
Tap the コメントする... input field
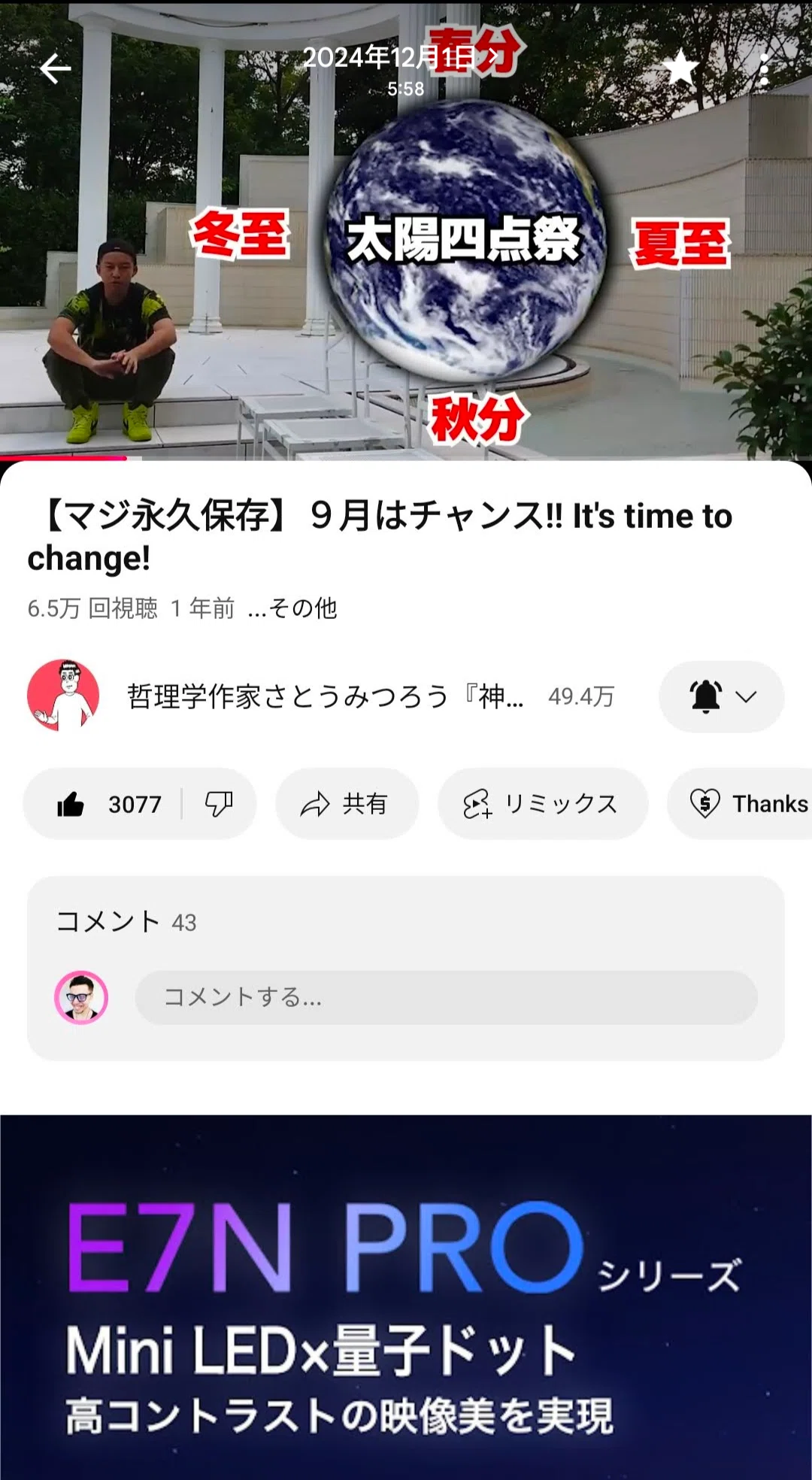(x=446, y=997)
